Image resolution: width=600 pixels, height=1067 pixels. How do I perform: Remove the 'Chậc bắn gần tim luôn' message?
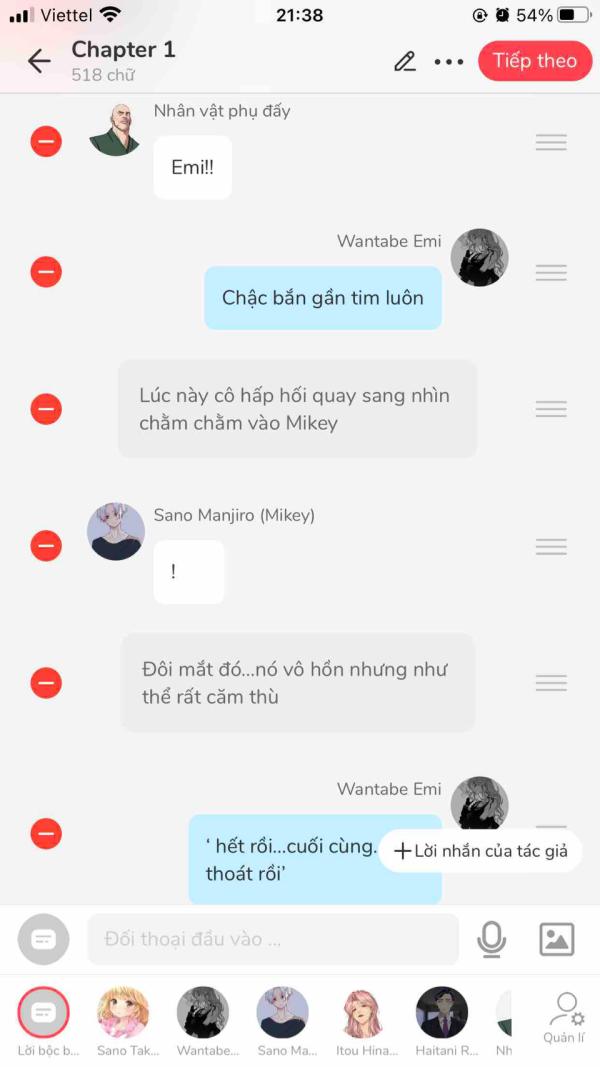pos(46,272)
